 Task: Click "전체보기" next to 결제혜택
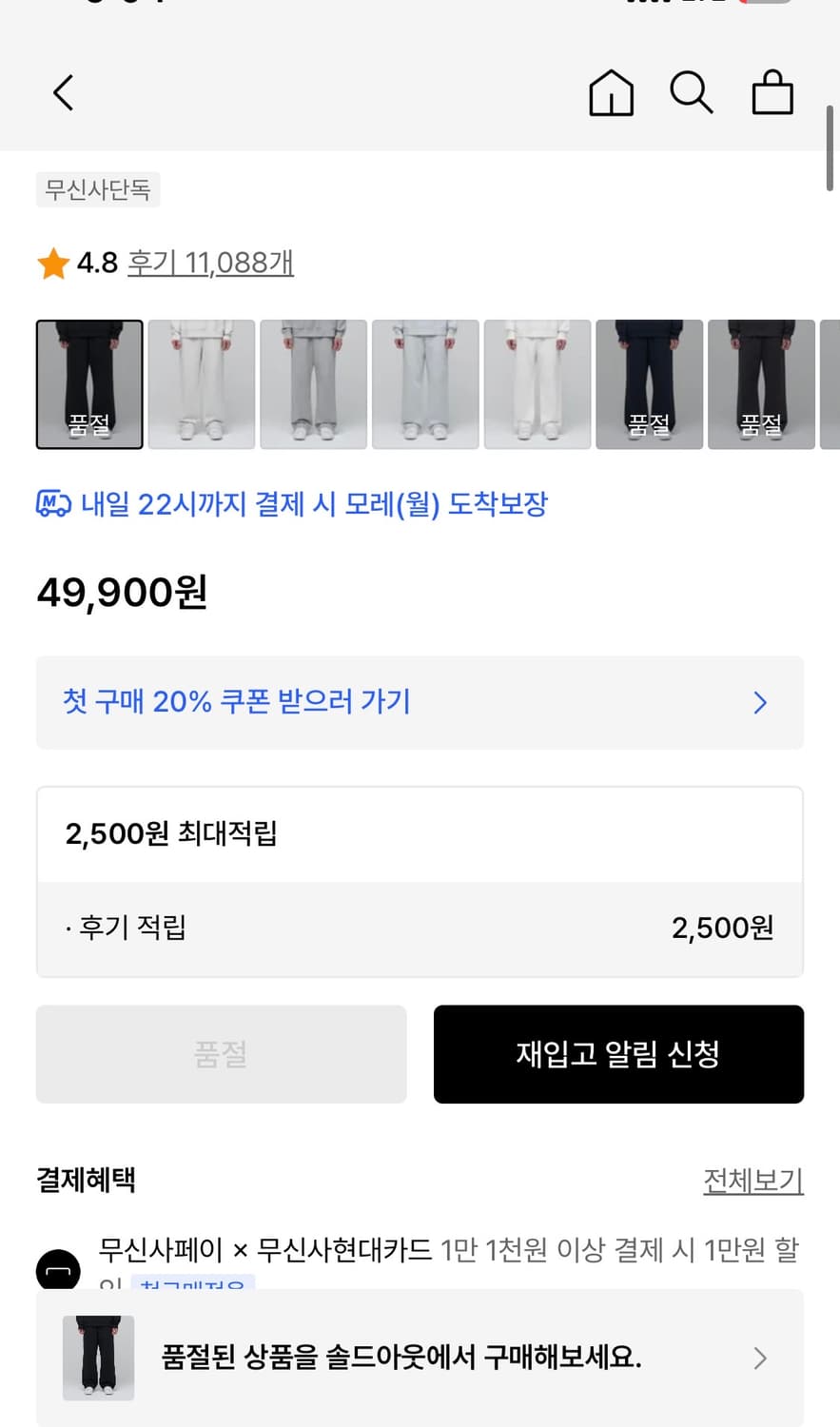tap(753, 1180)
